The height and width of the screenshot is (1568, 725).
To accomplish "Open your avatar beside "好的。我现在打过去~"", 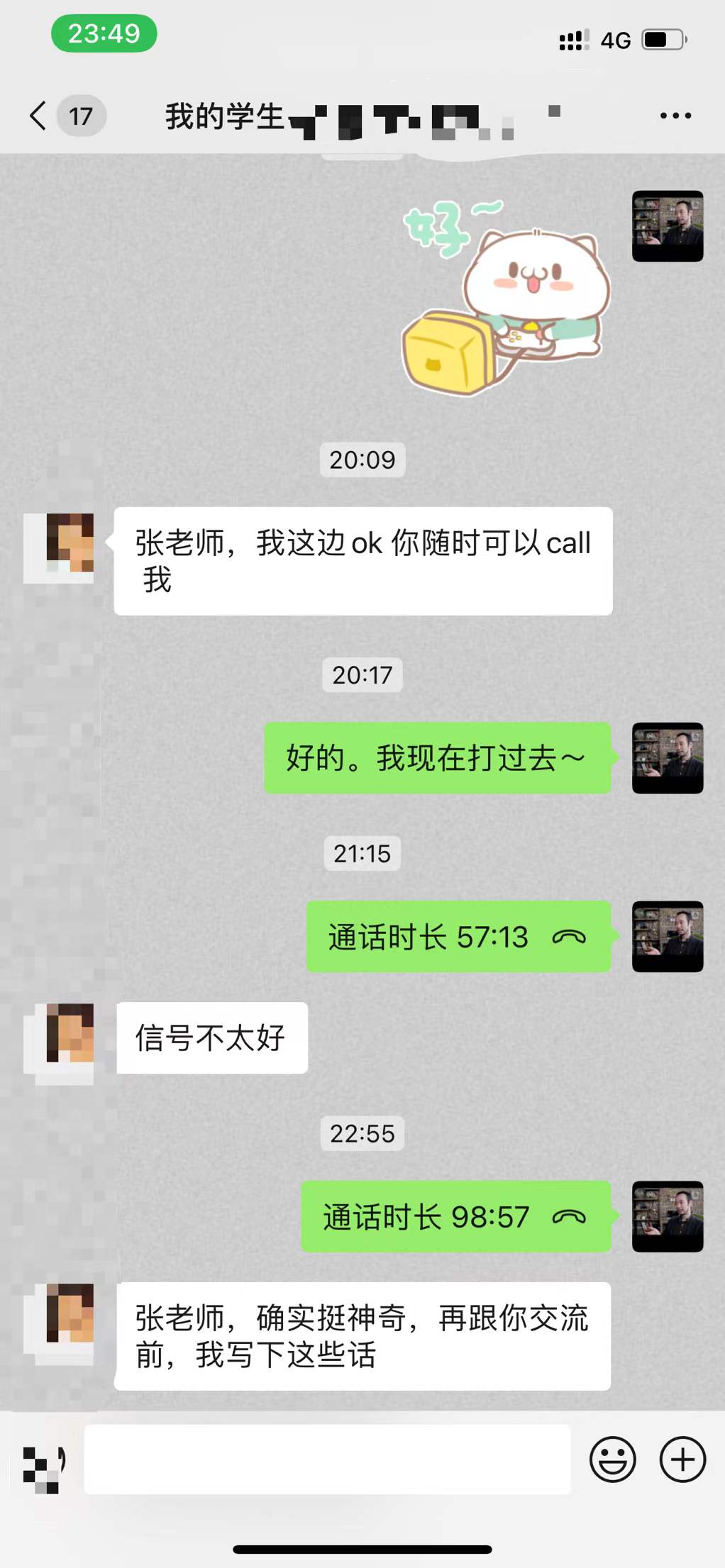I will pyautogui.click(x=667, y=758).
